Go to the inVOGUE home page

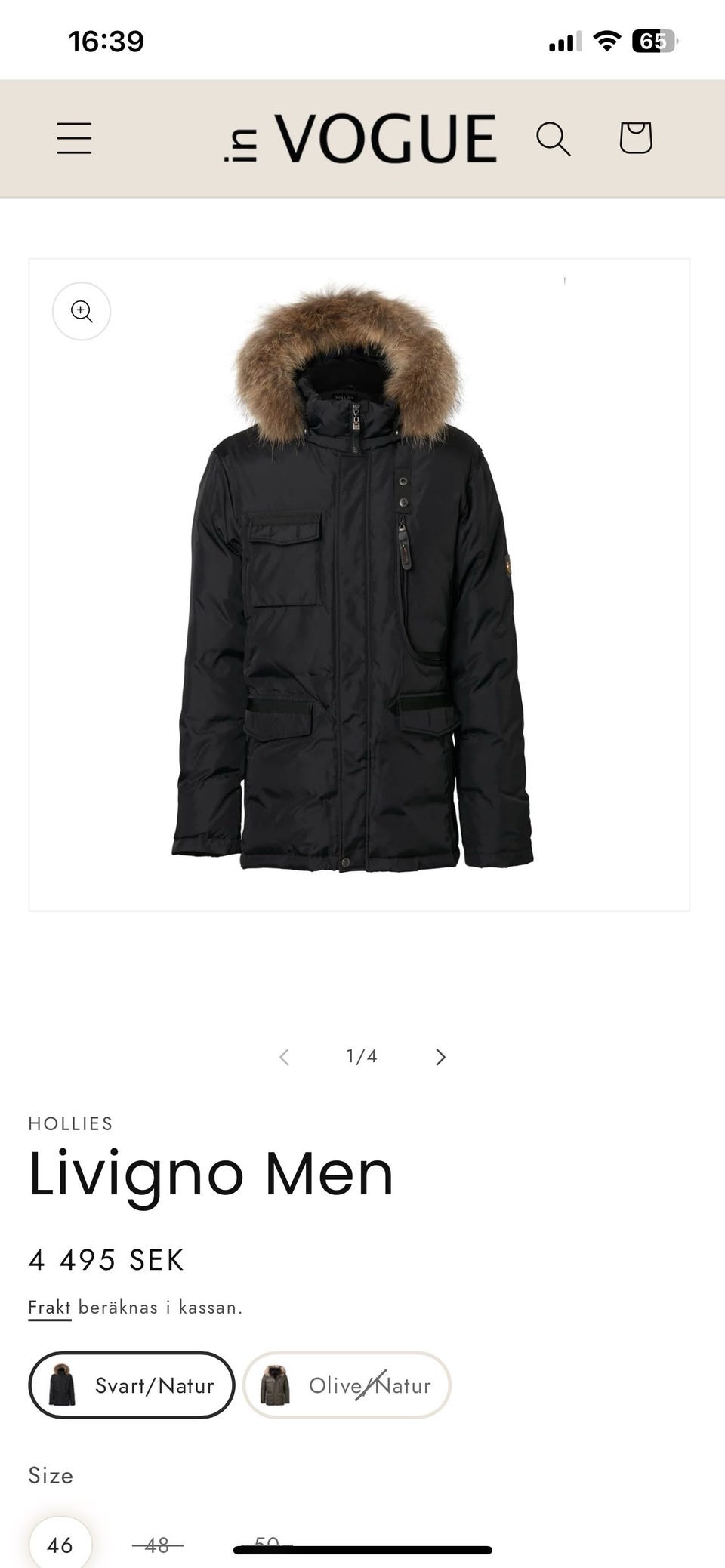point(359,139)
